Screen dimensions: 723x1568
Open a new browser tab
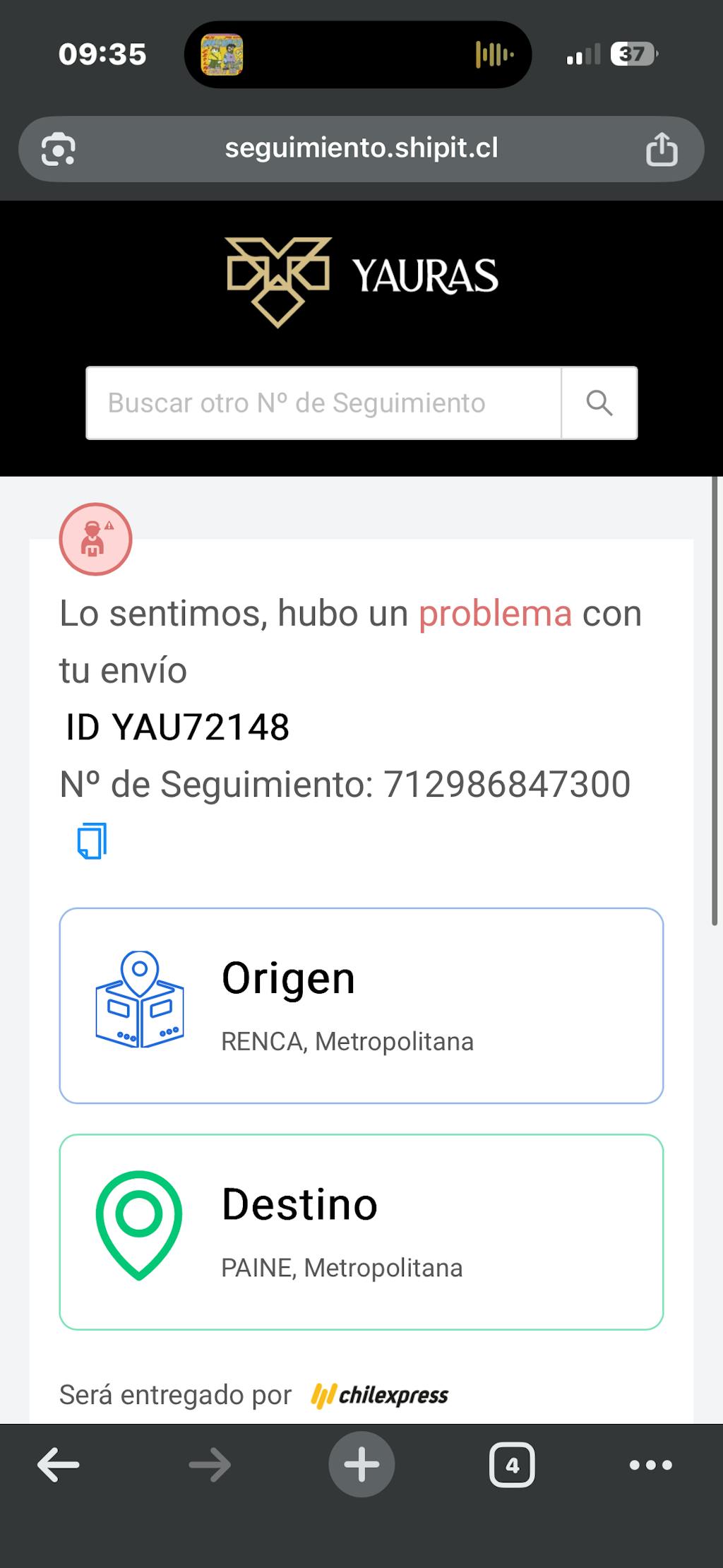click(x=361, y=1464)
